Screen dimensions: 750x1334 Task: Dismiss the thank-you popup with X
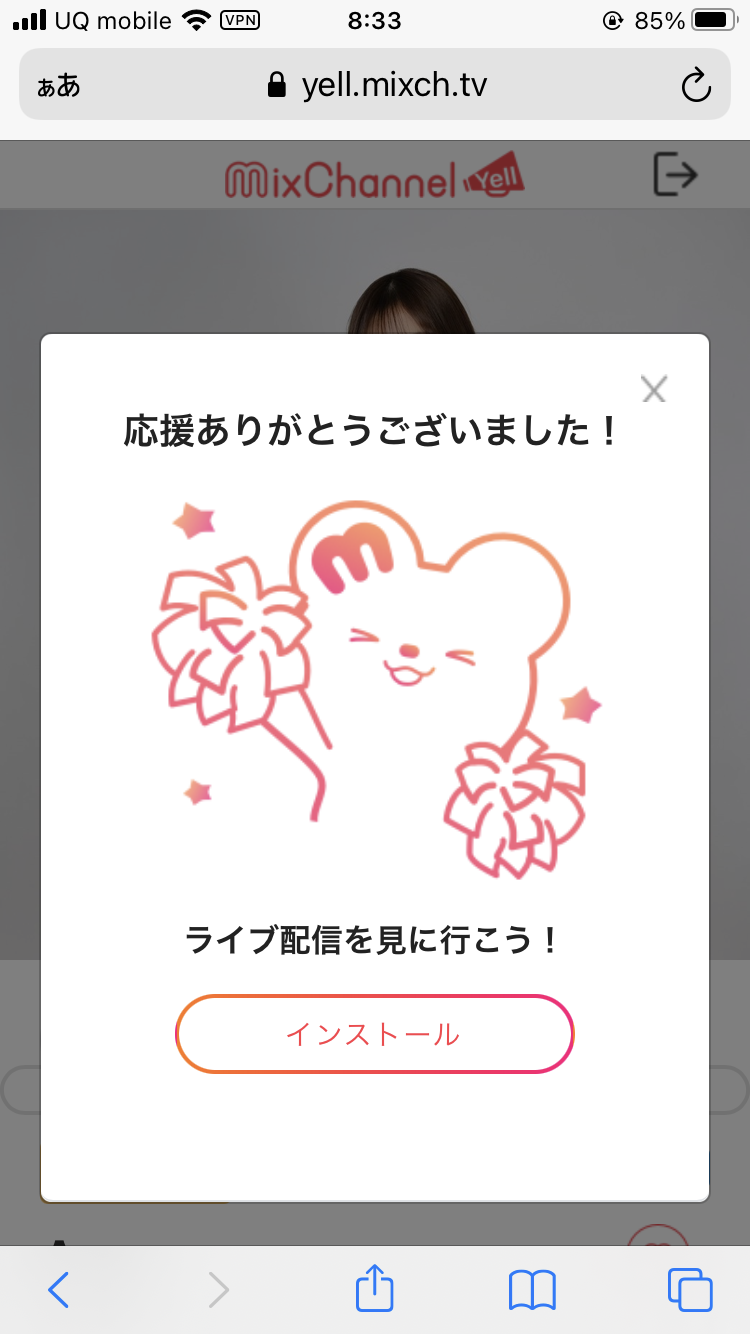(653, 389)
